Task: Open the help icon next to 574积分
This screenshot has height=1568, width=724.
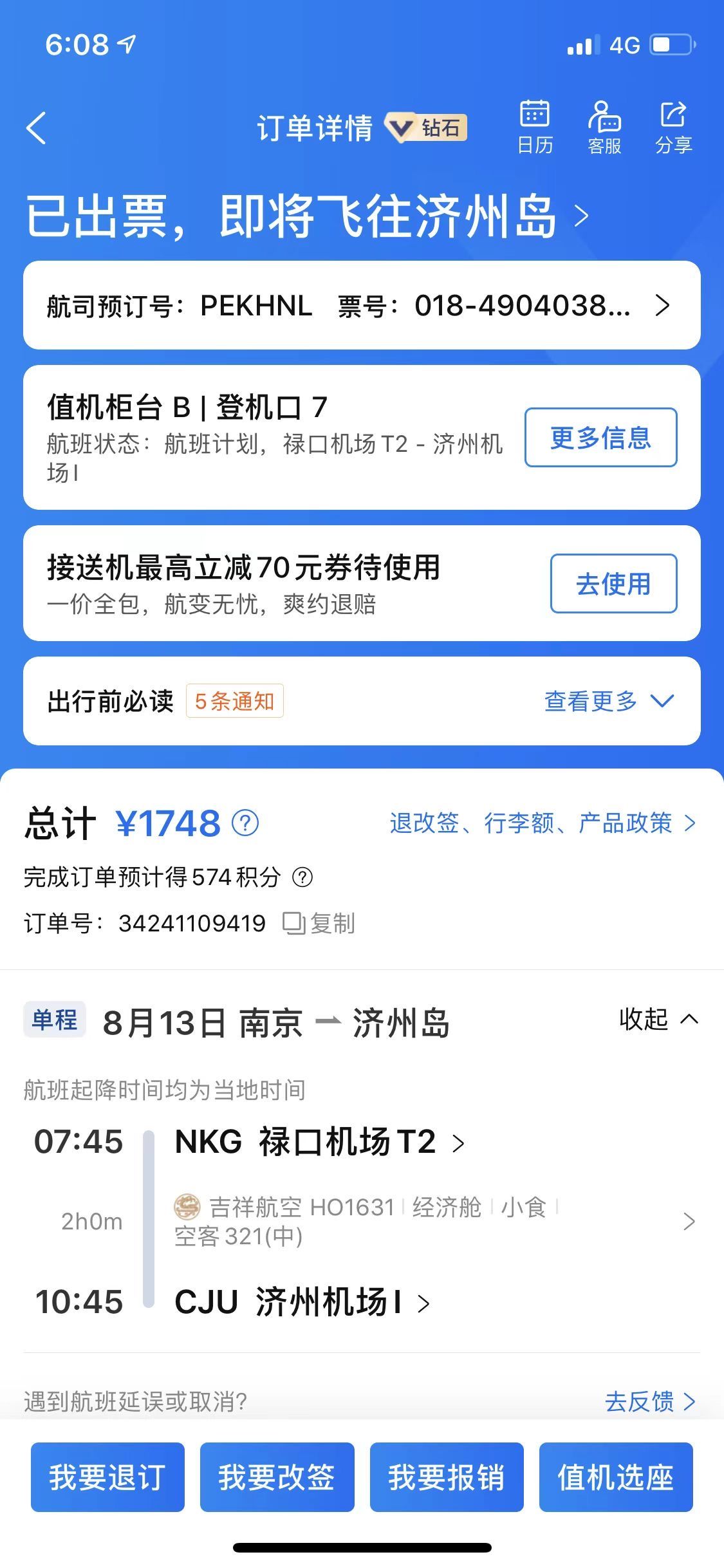Action: 302,877
